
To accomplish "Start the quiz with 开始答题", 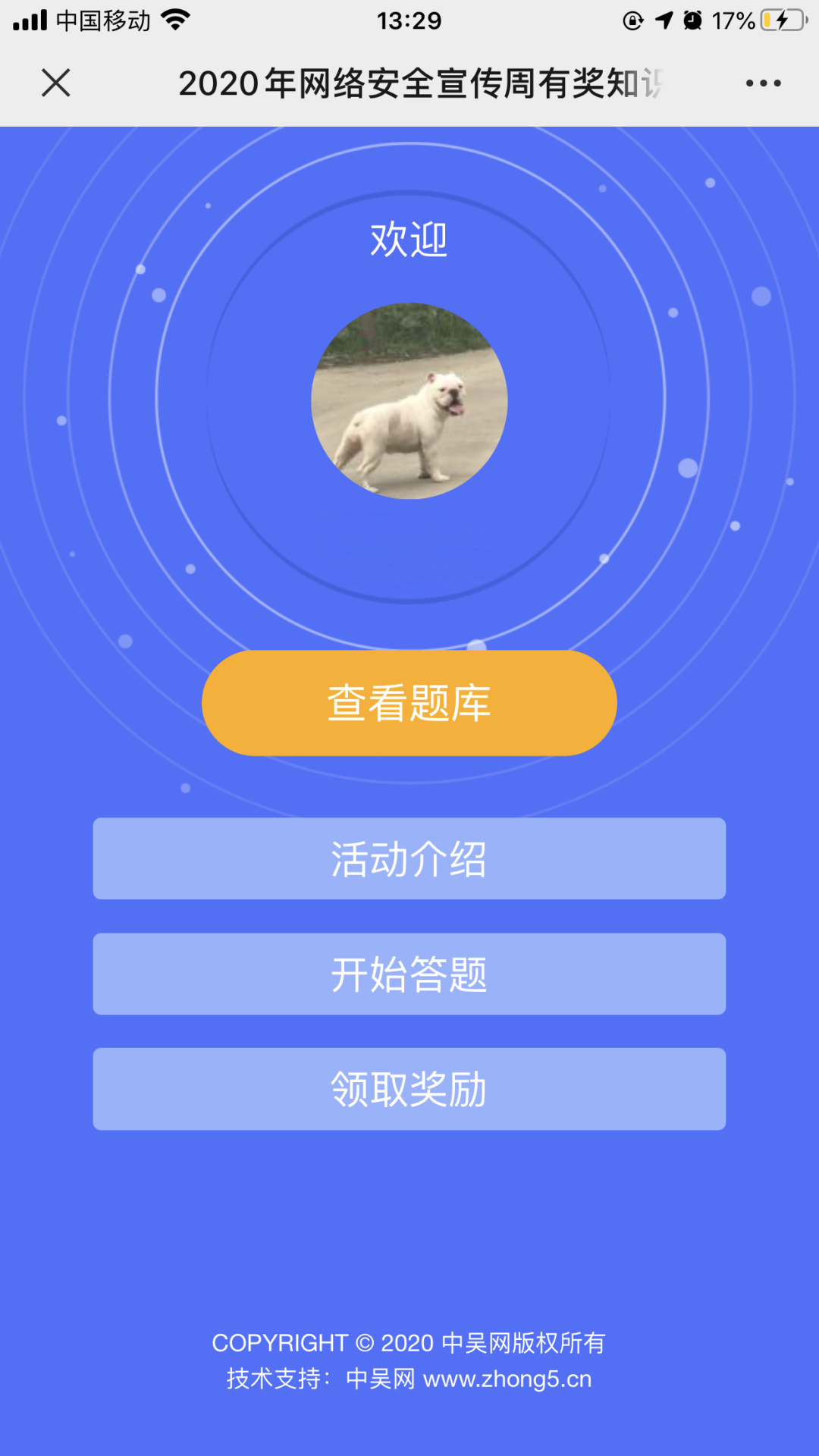I will 409,974.
